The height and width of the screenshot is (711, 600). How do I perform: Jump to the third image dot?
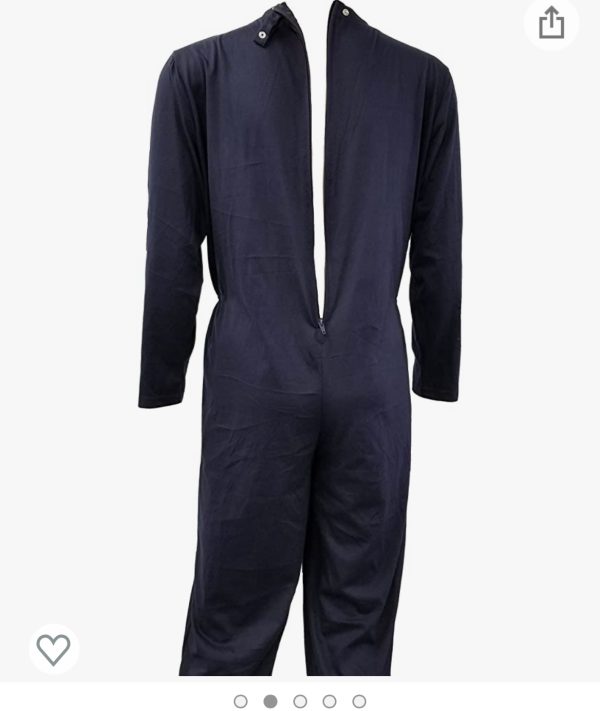300,701
